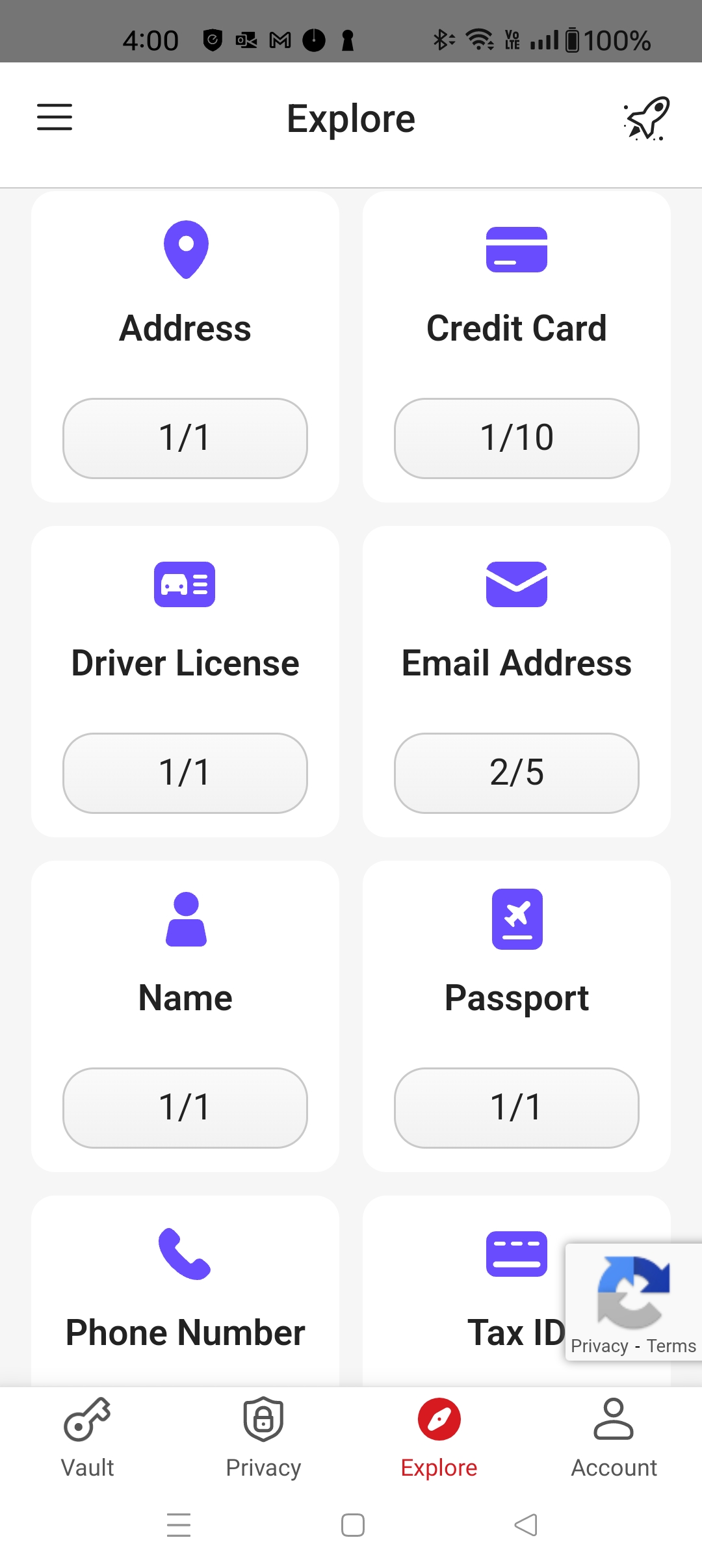Open the Driver License 1/1 button

pos(185,773)
